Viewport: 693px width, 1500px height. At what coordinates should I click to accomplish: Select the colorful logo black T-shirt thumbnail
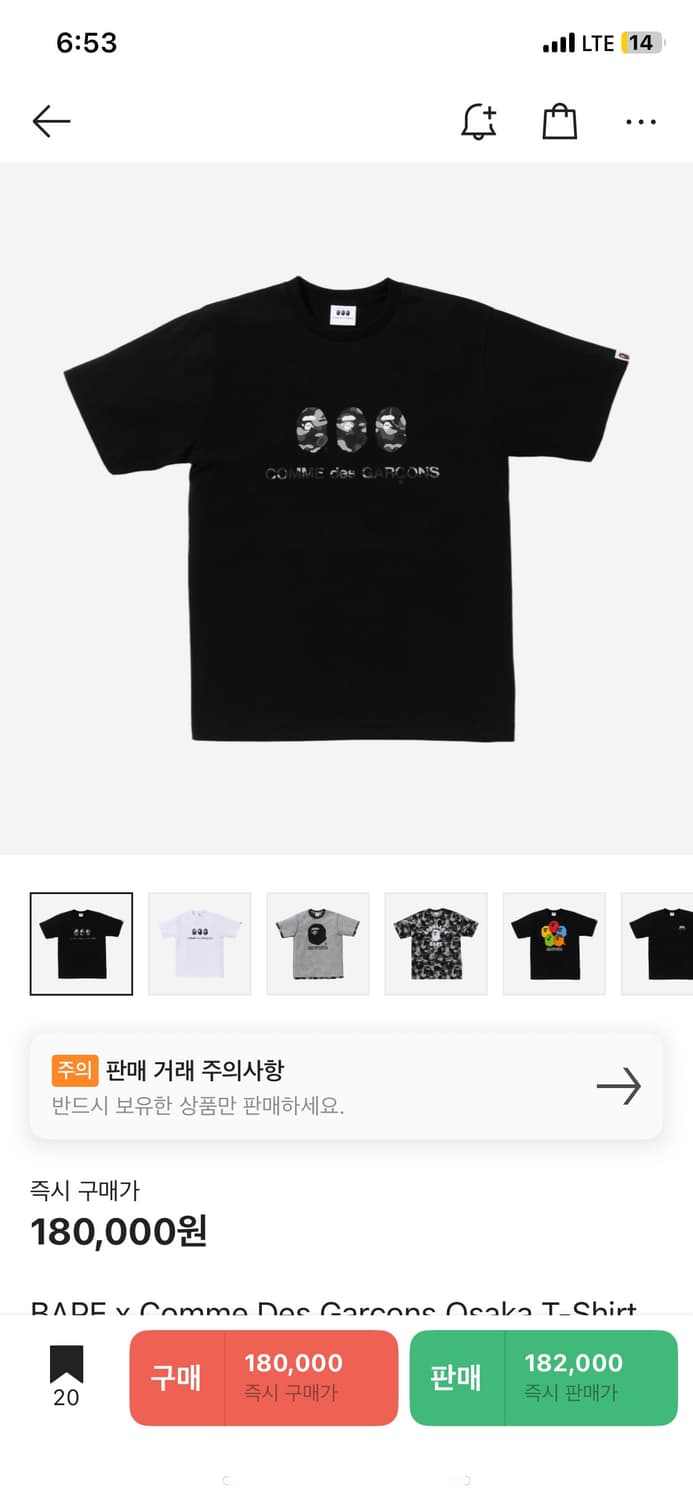(554, 944)
